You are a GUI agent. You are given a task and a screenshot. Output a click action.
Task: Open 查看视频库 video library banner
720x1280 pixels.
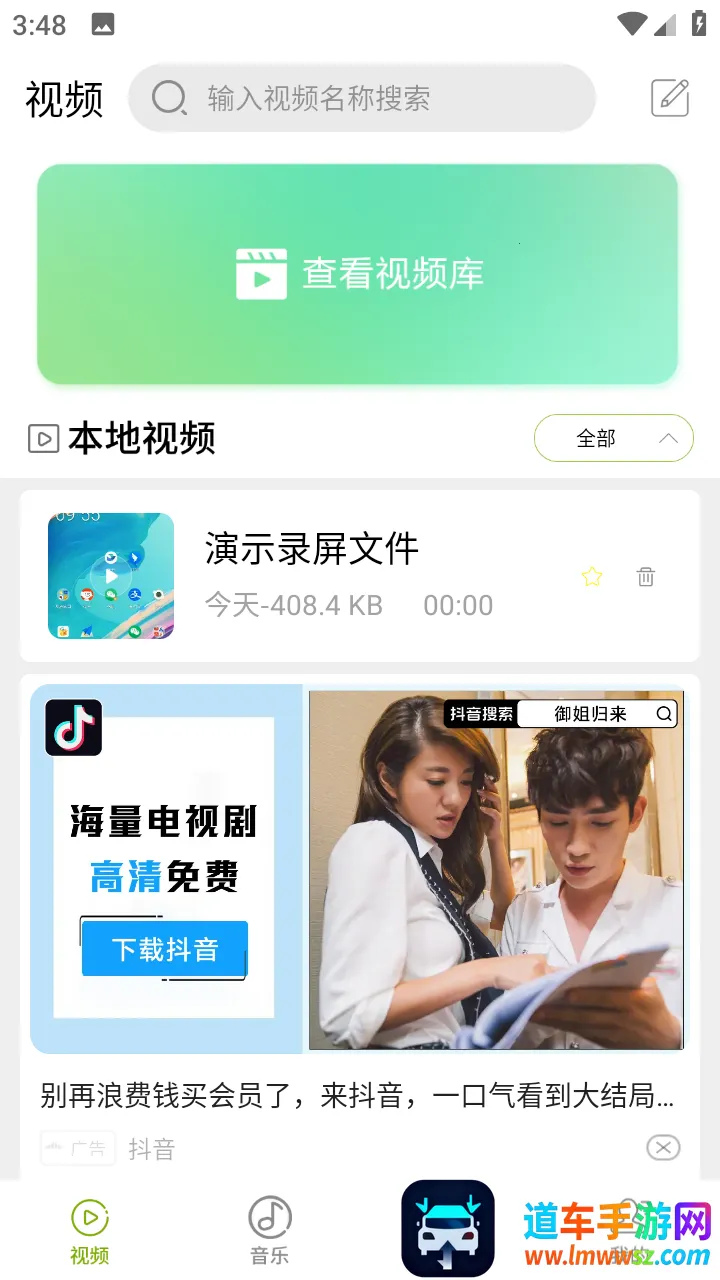pyautogui.click(x=358, y=274)
